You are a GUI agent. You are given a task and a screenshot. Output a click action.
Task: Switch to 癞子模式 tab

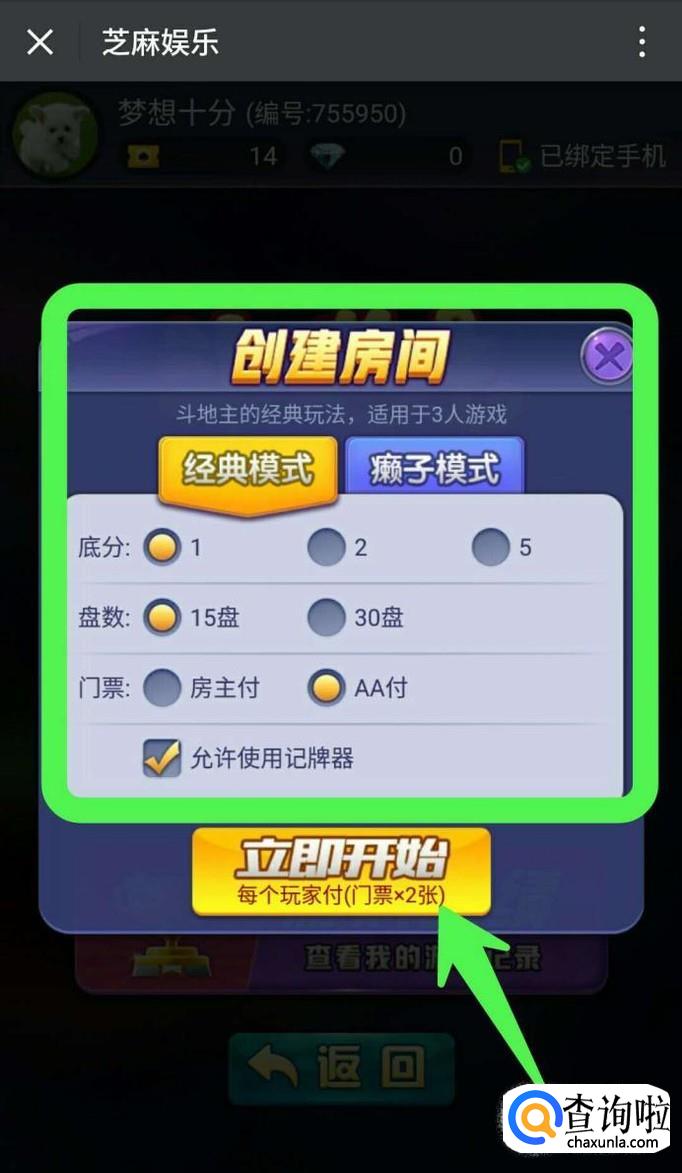point(434,468)
